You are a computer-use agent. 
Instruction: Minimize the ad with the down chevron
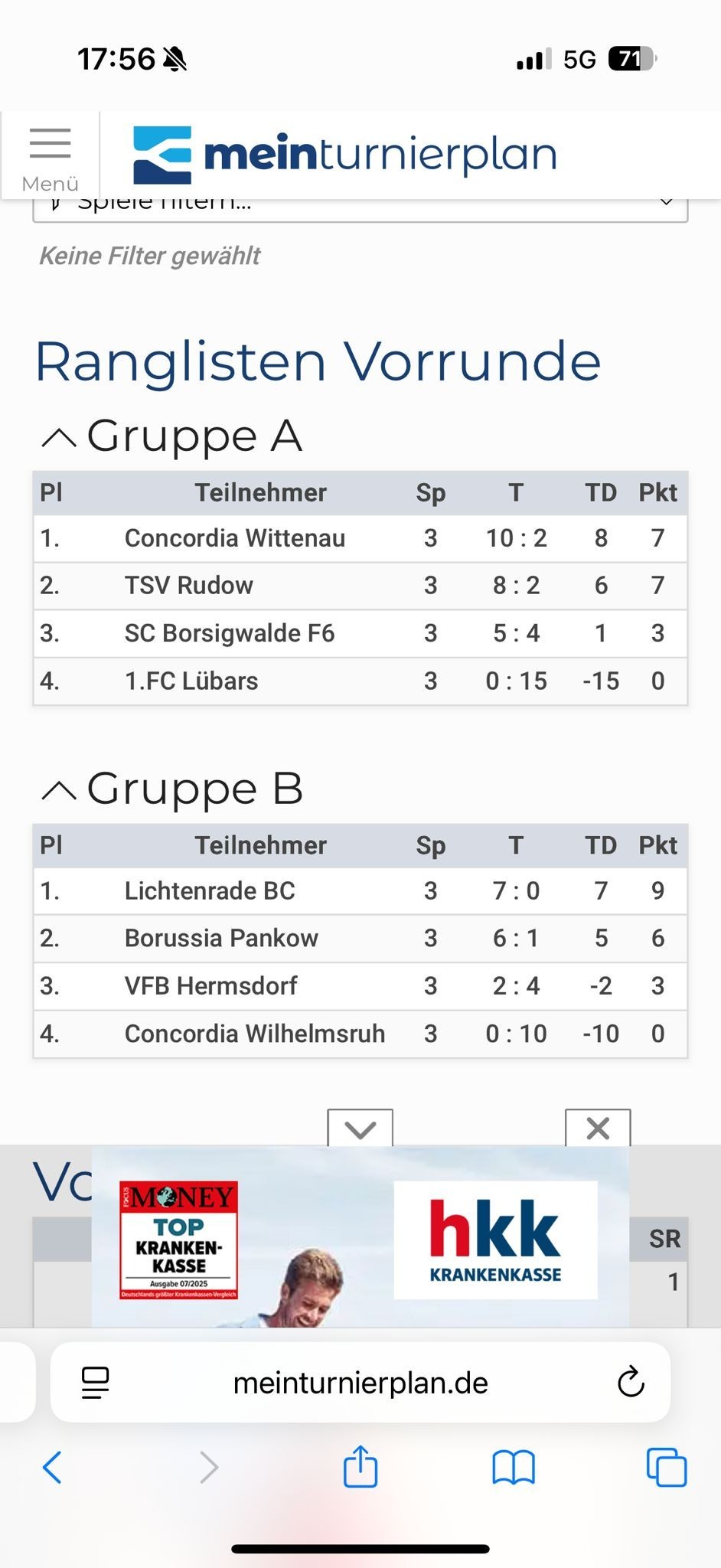coord(360,1129)
